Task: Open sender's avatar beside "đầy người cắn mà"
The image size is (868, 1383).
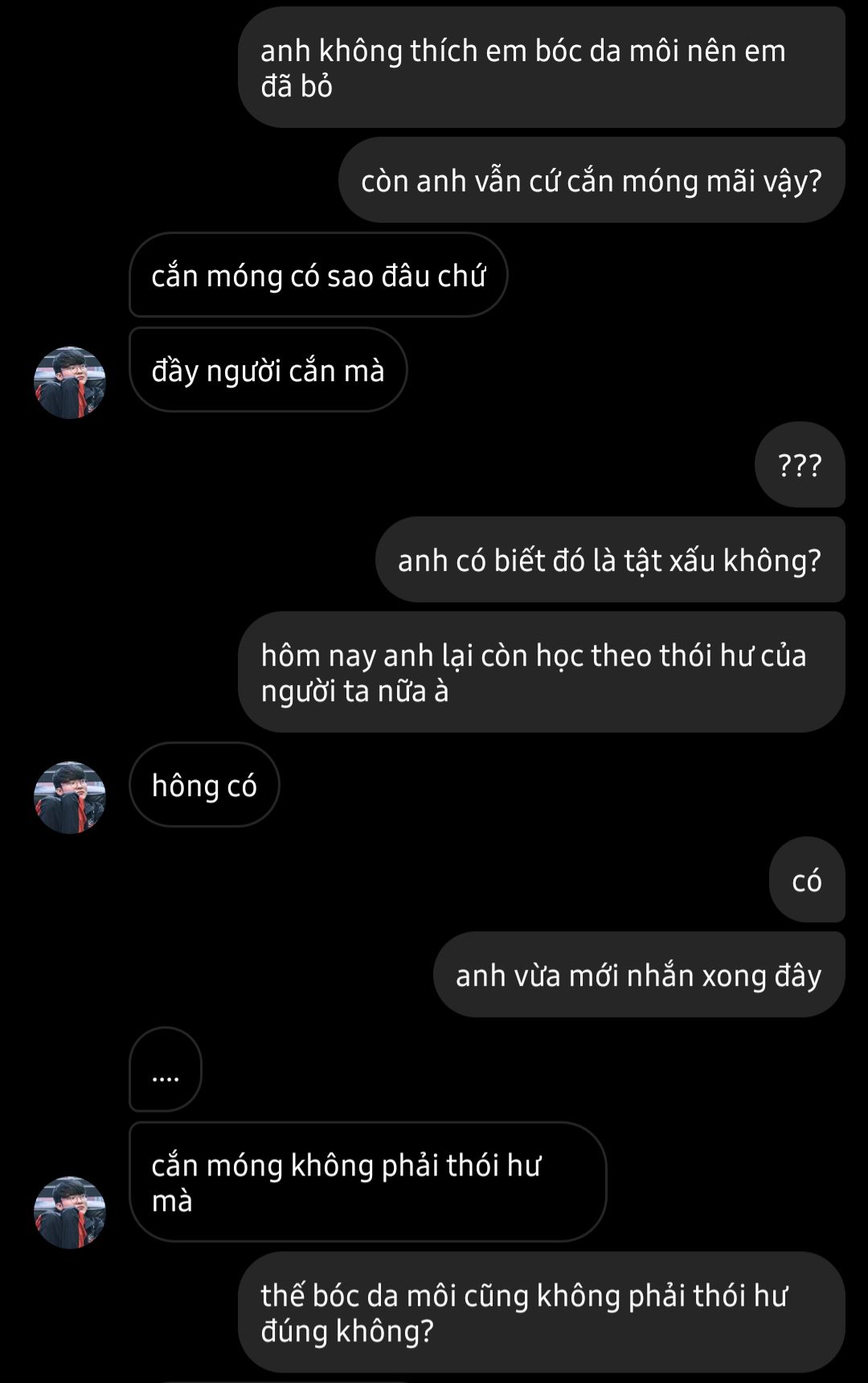Action: pyautogui.click(x=70, y=383)
